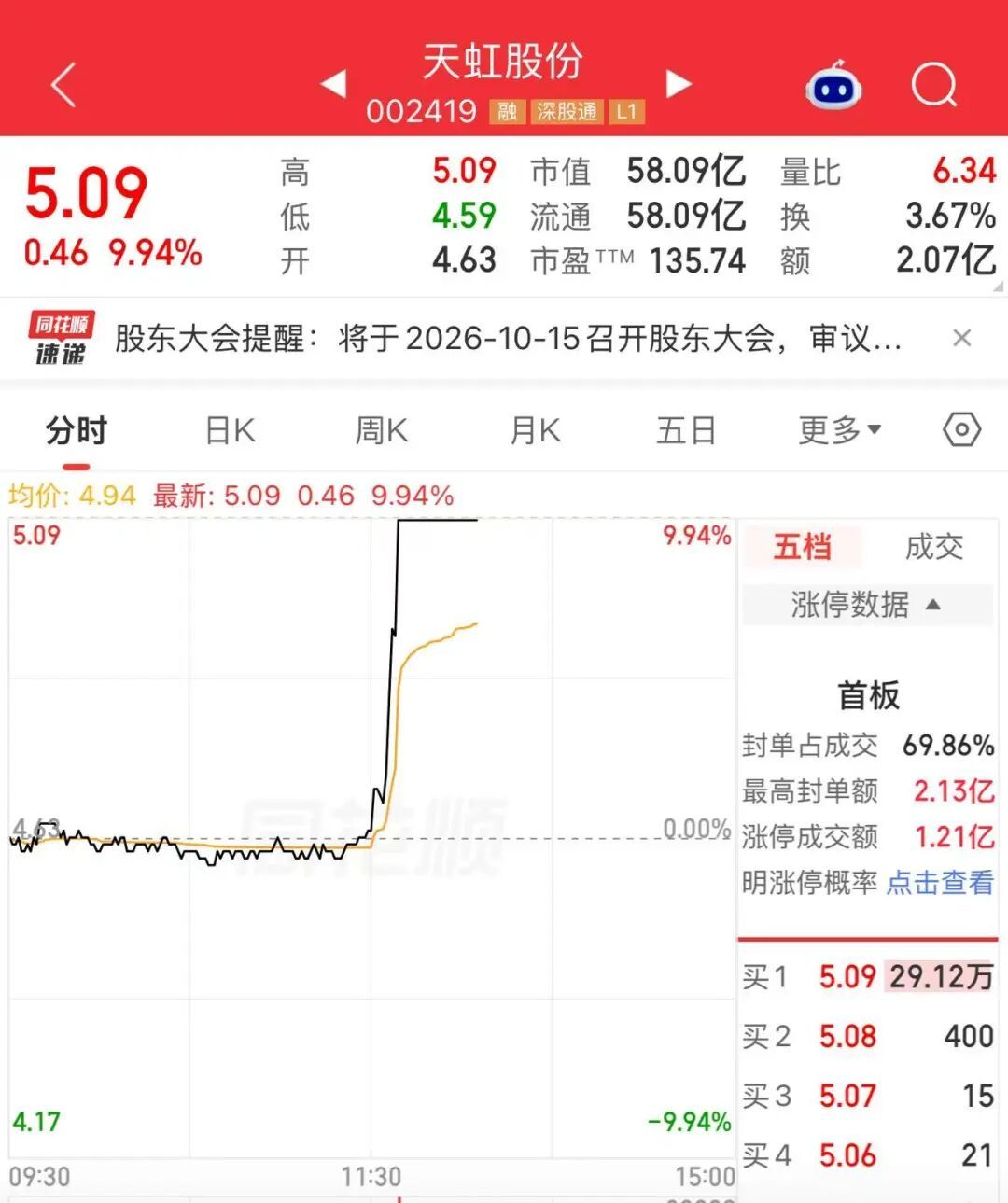This screenshot has width=1008, height=1203.
Task: Switch to the 周K chart tab
Action: tap(382, 431)
